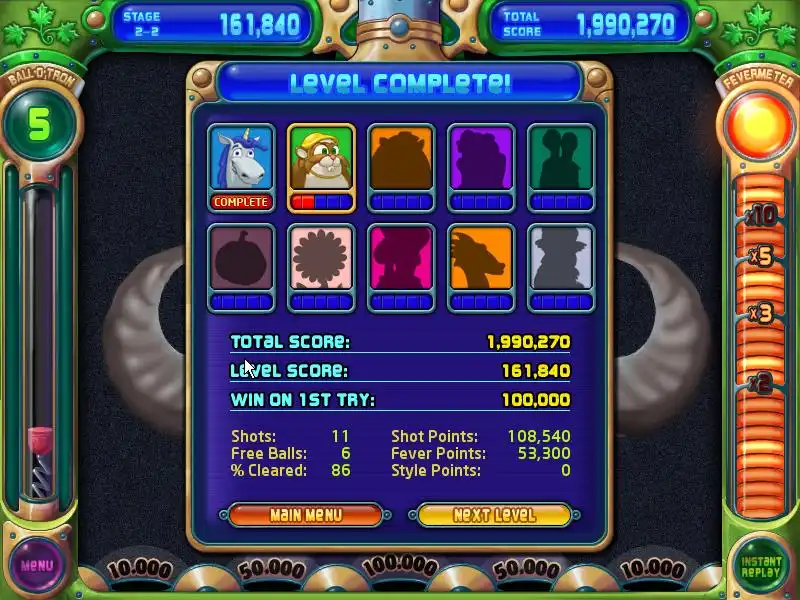Go to the Main Menu
The width and height of the screenshot is (800, 600).
[305, 515]
